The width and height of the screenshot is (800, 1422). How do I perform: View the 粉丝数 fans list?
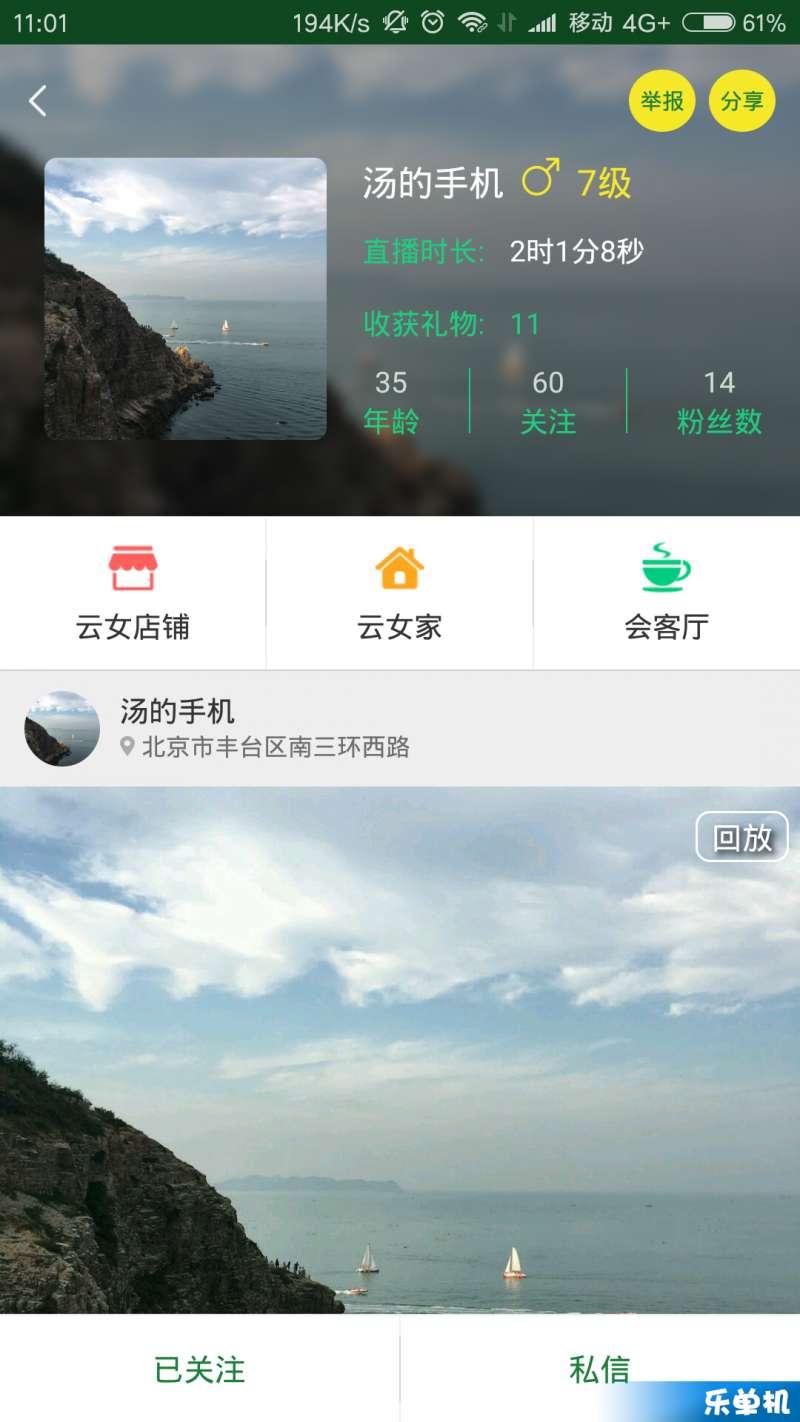pyautogui.click(x=719, y=402)
